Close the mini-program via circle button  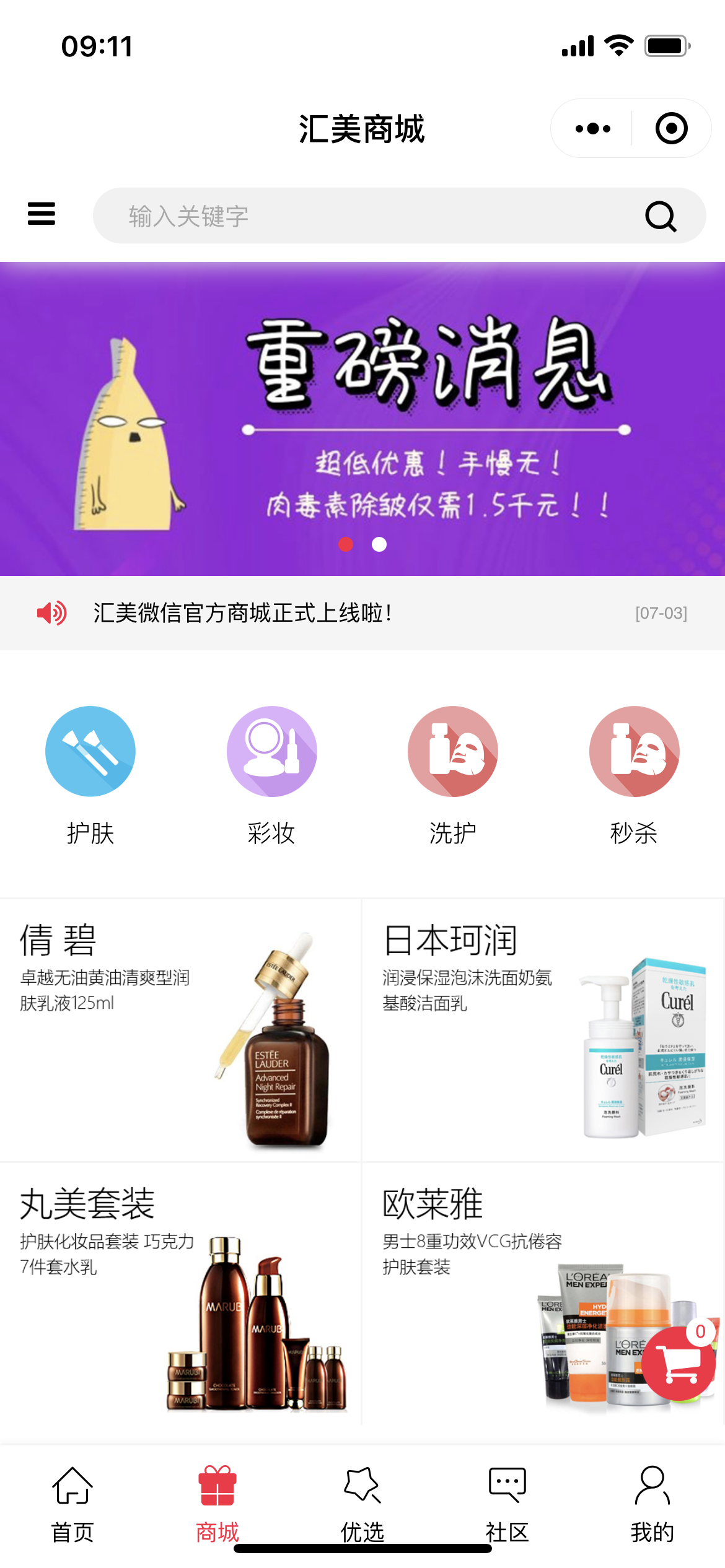671,129
